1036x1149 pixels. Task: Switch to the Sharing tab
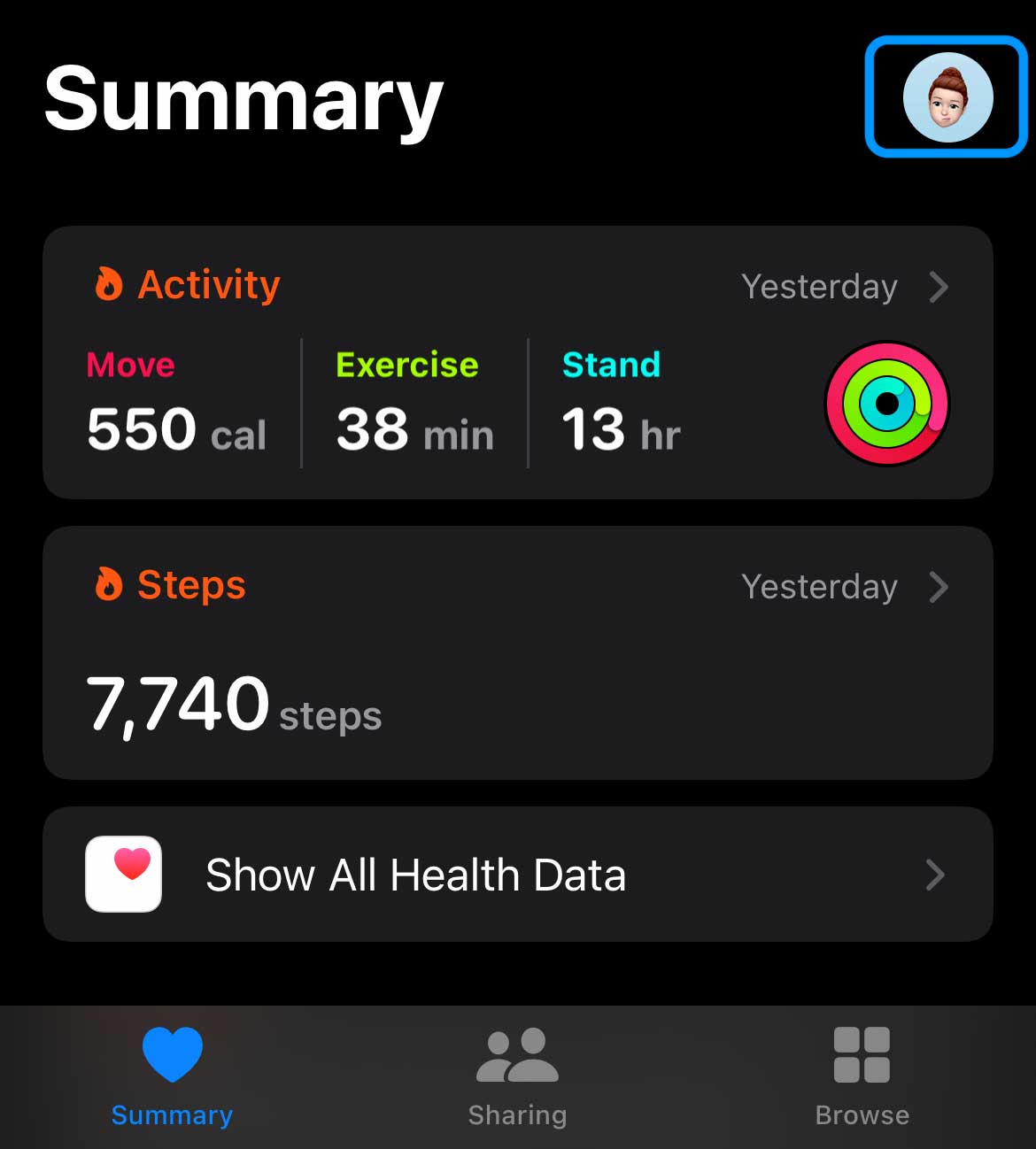click(x=517, y=1076)
